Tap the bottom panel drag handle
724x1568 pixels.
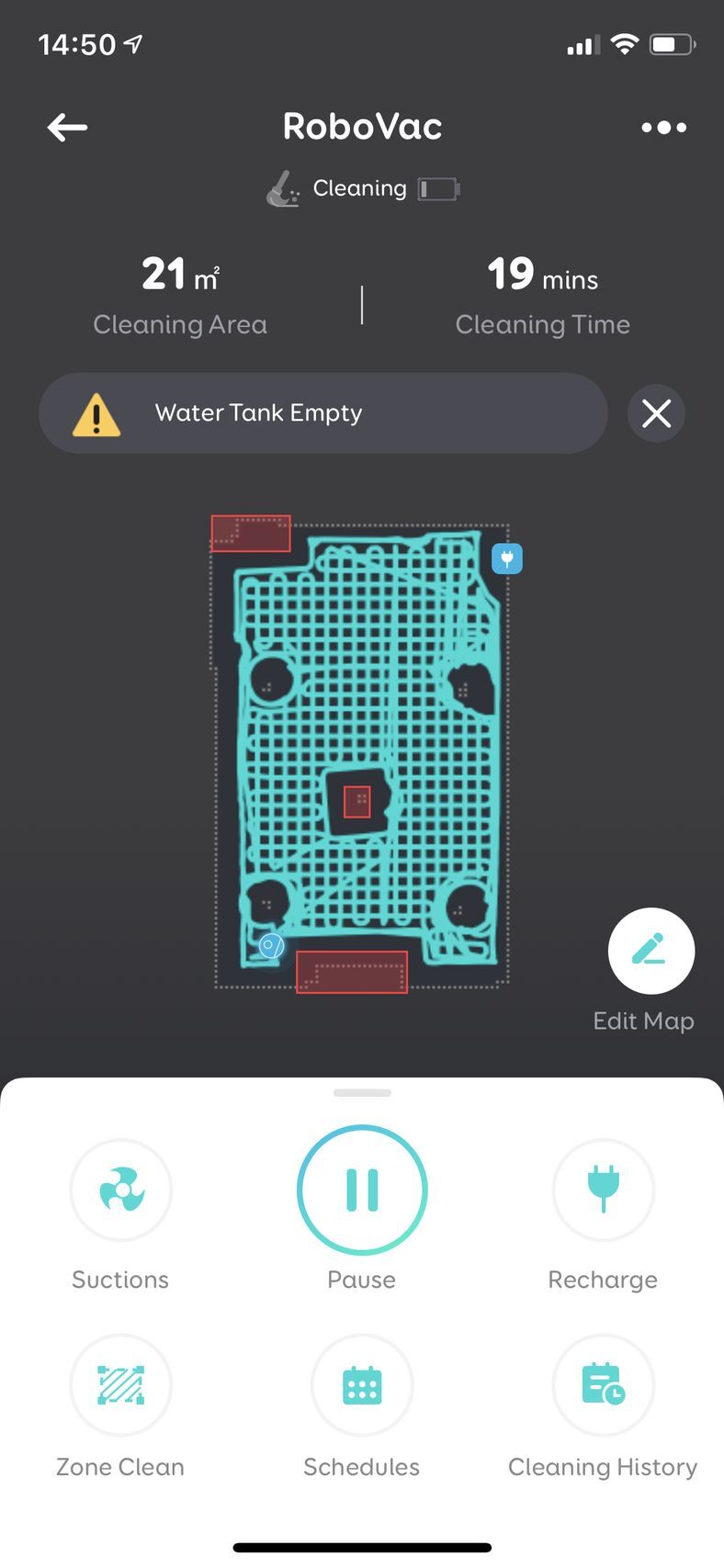(362, 1093)
